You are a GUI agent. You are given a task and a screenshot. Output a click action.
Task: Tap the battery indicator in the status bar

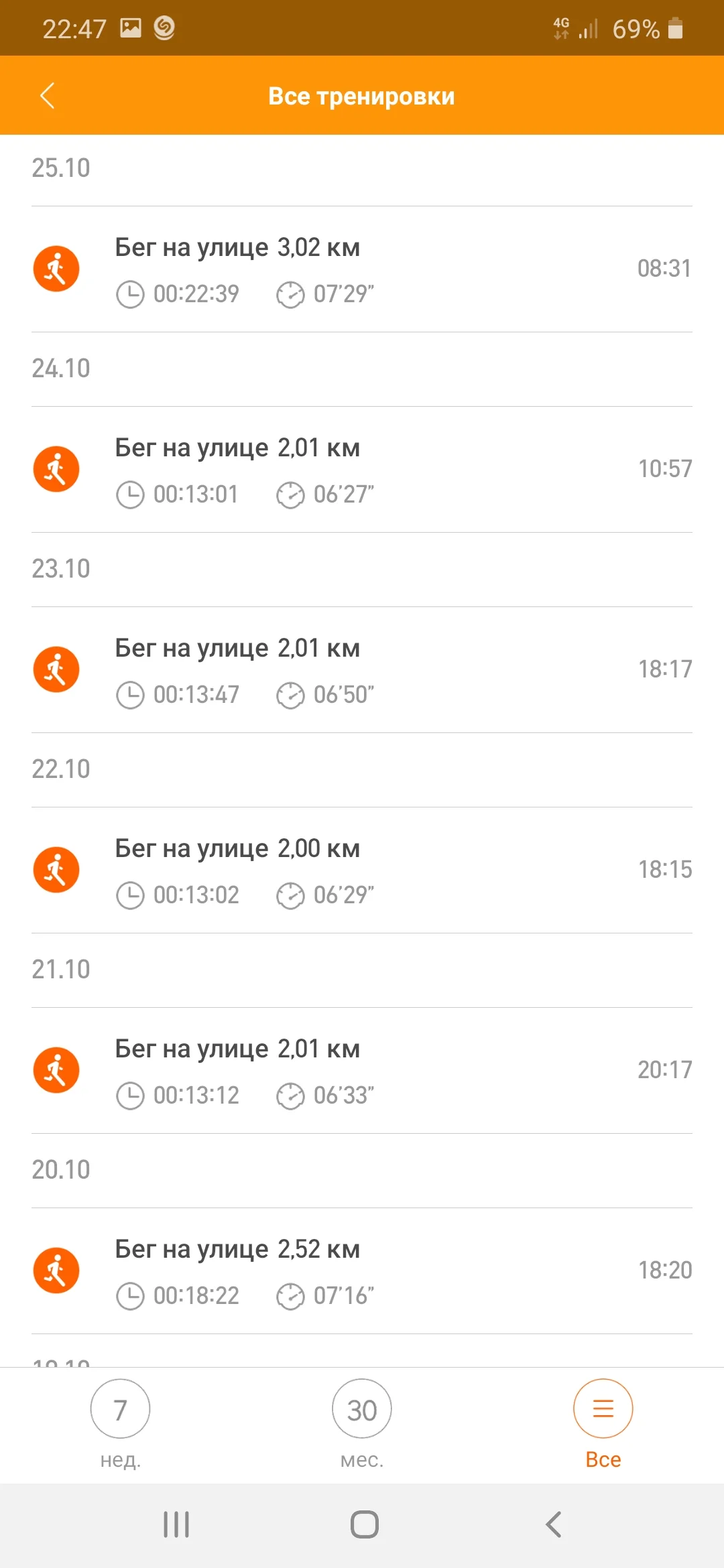click(676, 28)
